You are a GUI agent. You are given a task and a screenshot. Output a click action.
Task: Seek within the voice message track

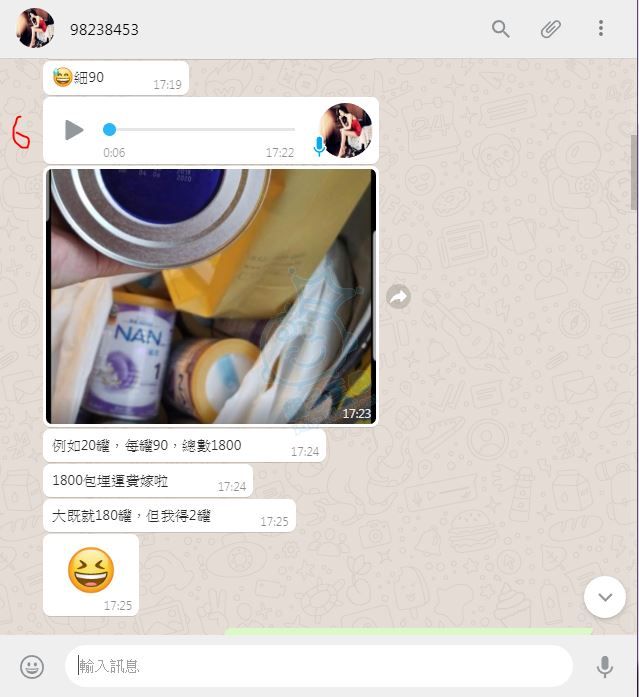click(x=200, y=130)
